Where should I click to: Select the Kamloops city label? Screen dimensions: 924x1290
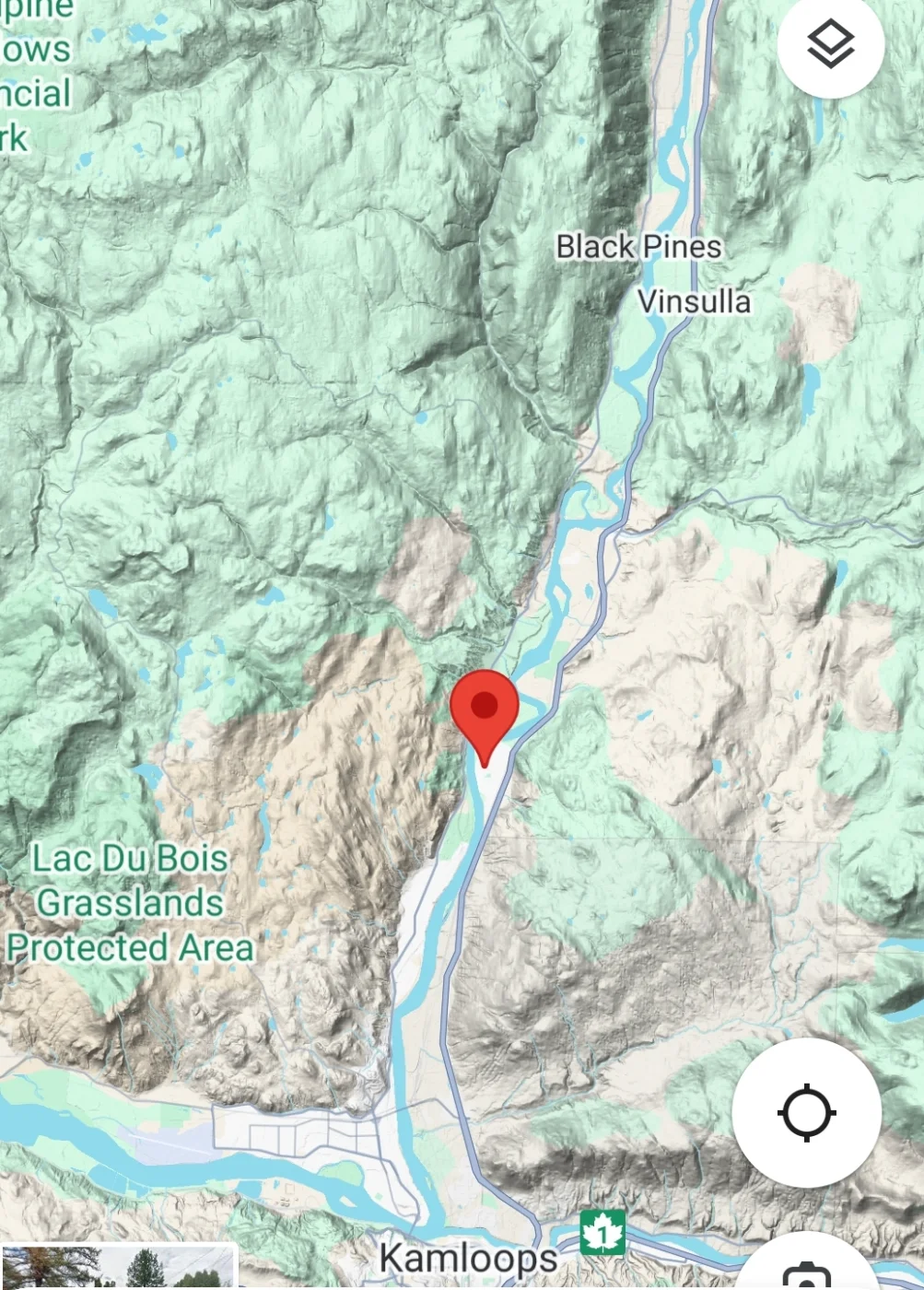pyautogui.click(x=468, y=1257)
